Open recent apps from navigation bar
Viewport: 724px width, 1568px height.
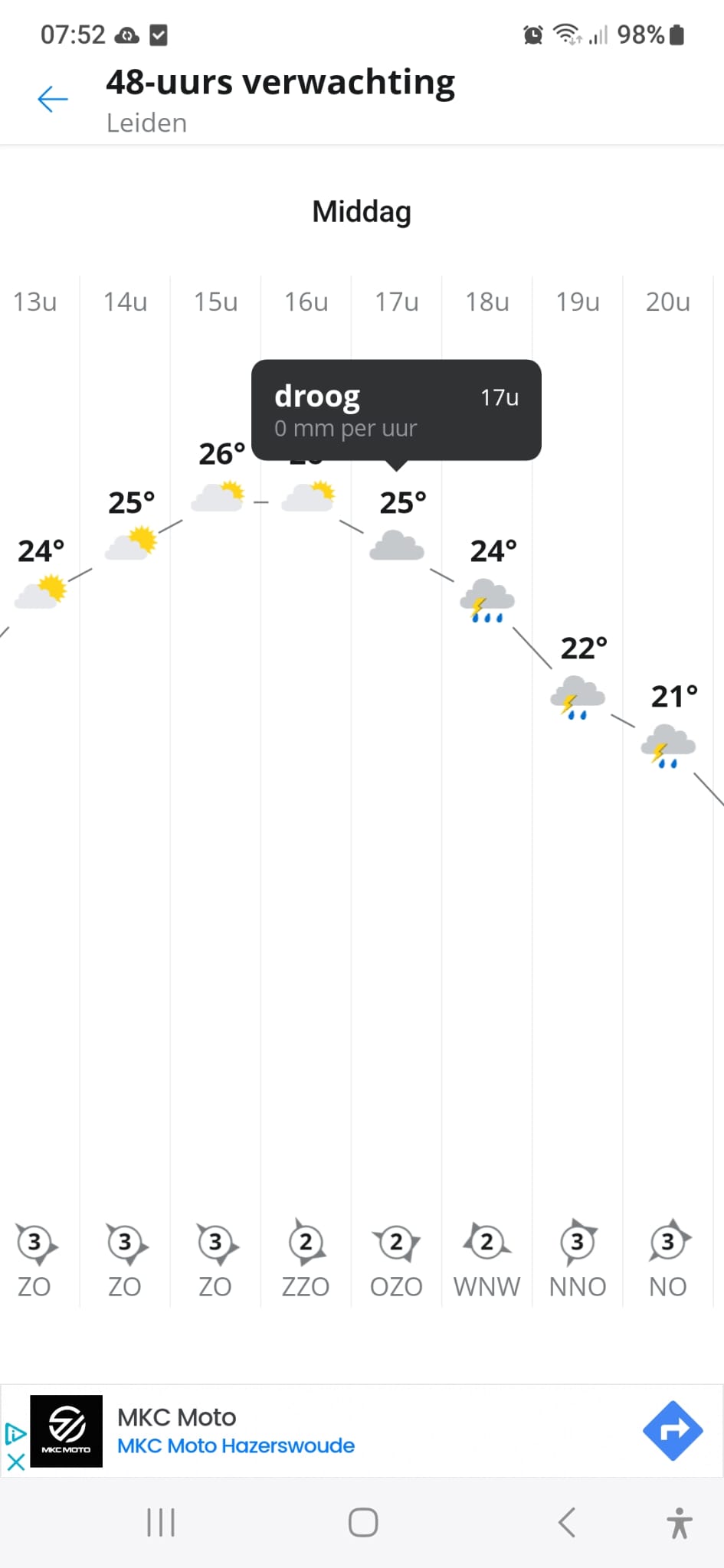coord(161,1522)
